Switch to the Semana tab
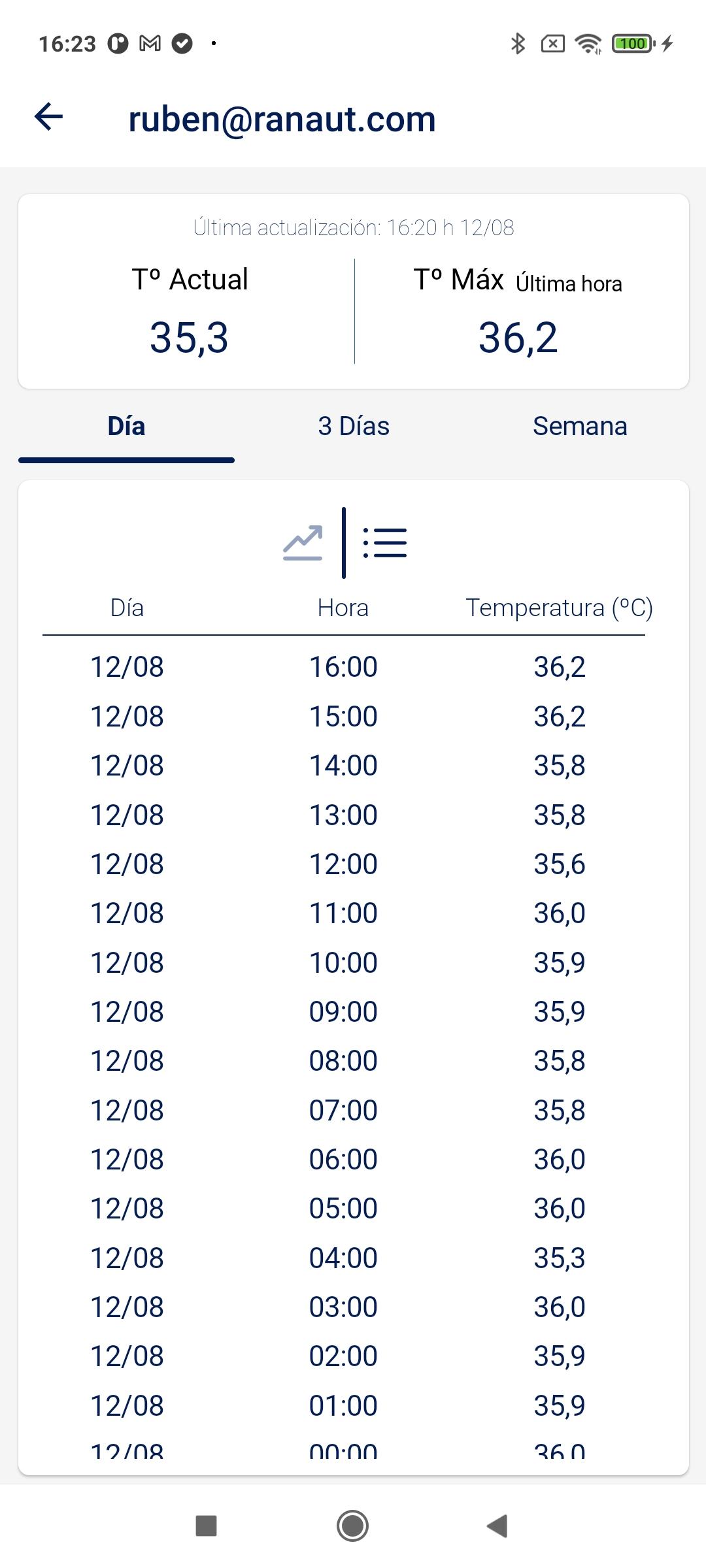The width and height of the screenshot is (706, 1568). click(580, 427)
